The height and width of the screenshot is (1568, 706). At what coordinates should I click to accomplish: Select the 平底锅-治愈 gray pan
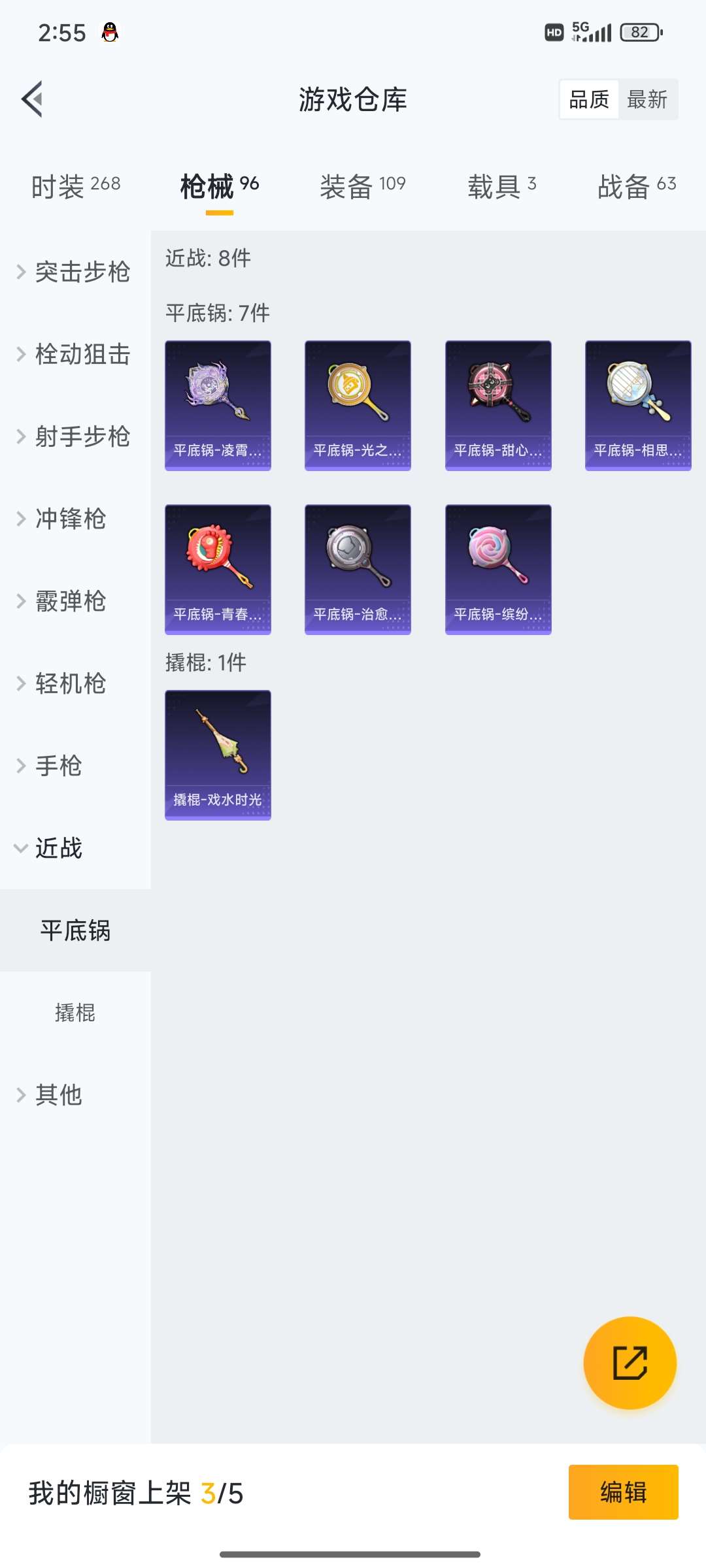coord(358,568)
